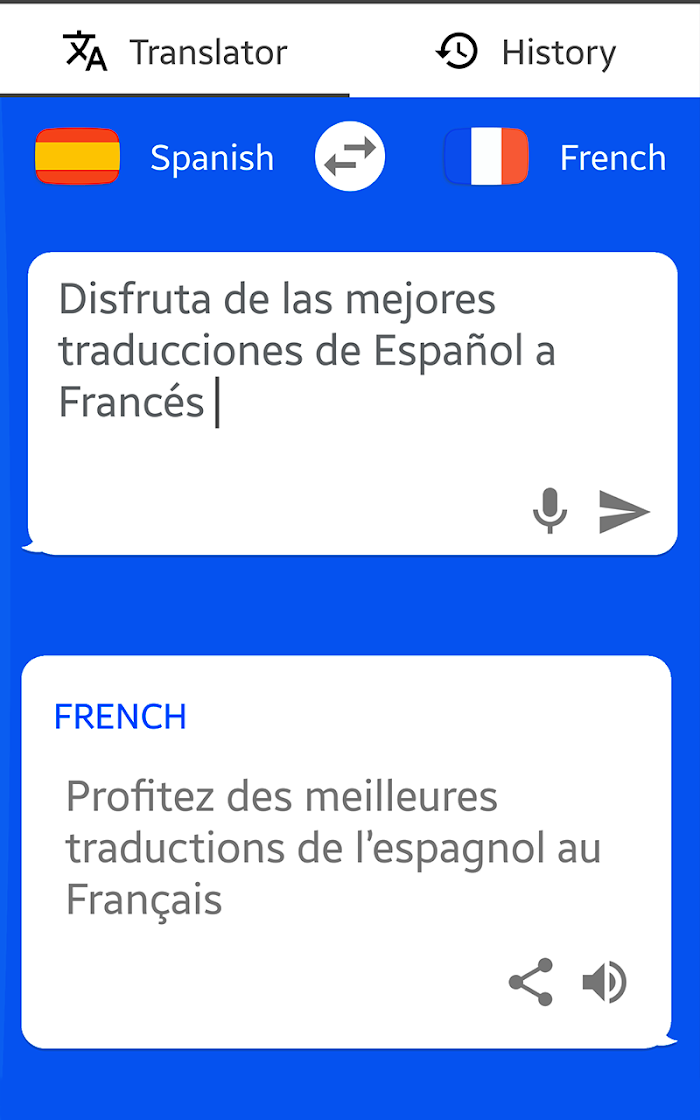
Task: Tap the Spanish text input box
Action: click(352, 404)
